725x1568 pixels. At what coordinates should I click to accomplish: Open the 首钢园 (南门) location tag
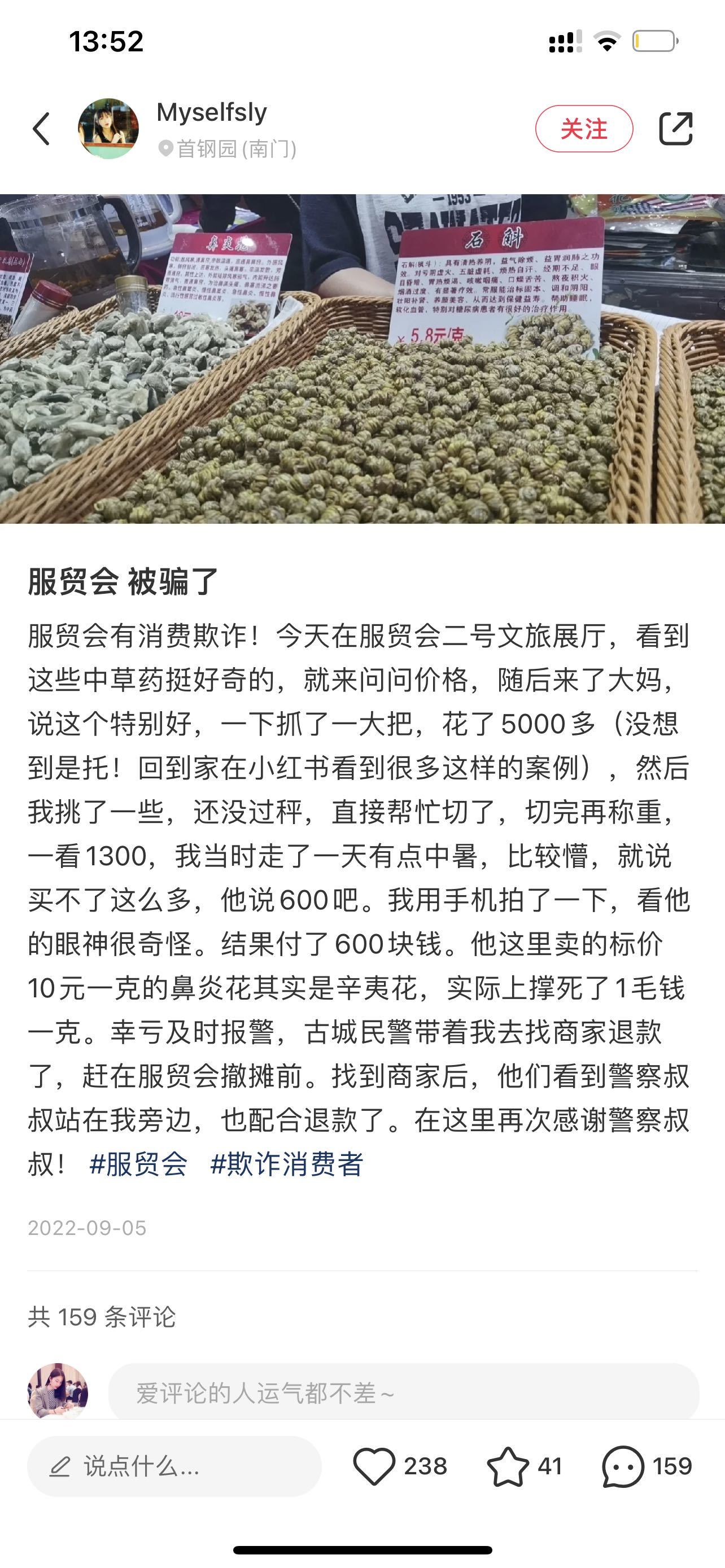pyautogui.click(x=228, y=148)
